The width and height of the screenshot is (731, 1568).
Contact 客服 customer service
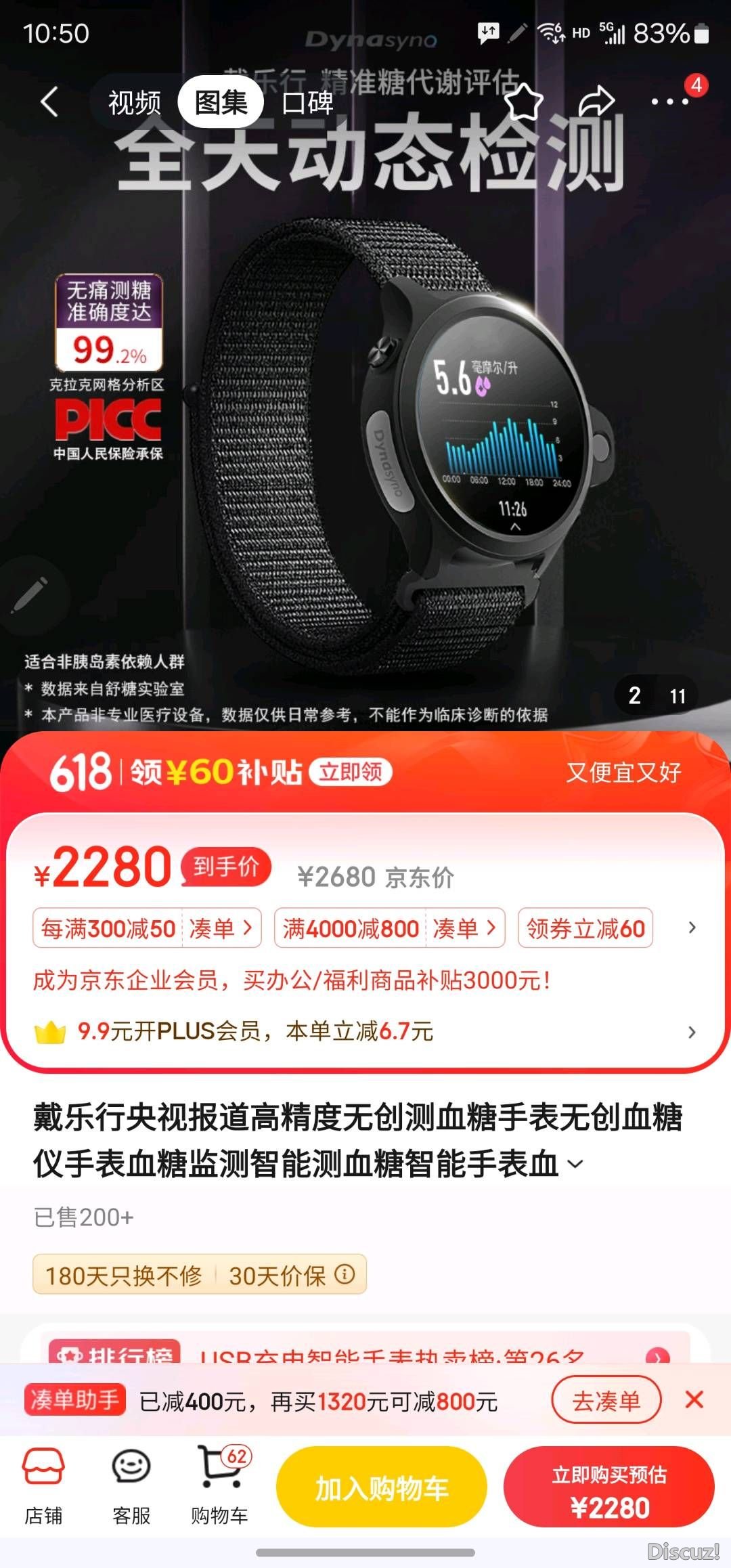pyautogui.click(x=131, y=1486)
